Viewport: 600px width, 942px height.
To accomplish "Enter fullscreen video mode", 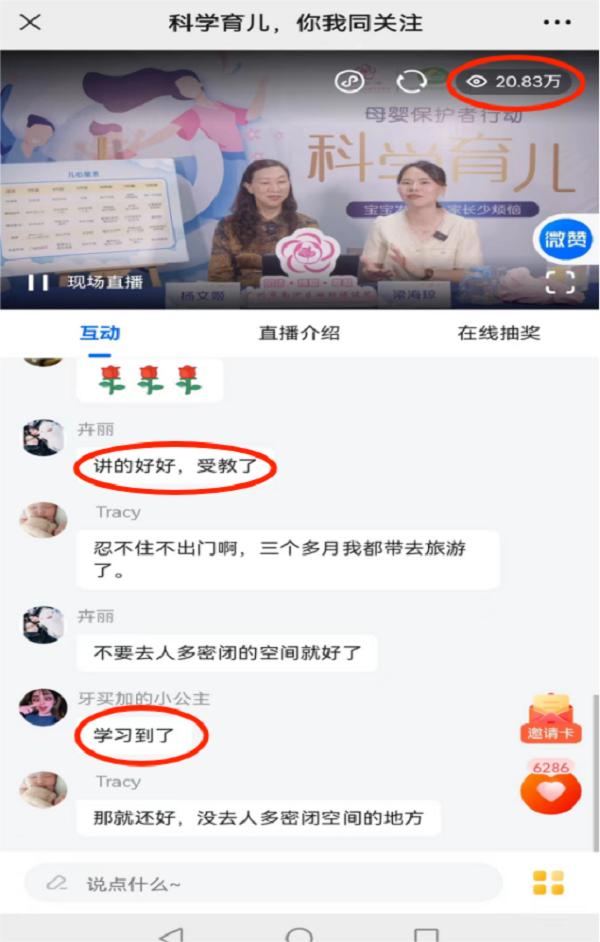I will [561, 281].
